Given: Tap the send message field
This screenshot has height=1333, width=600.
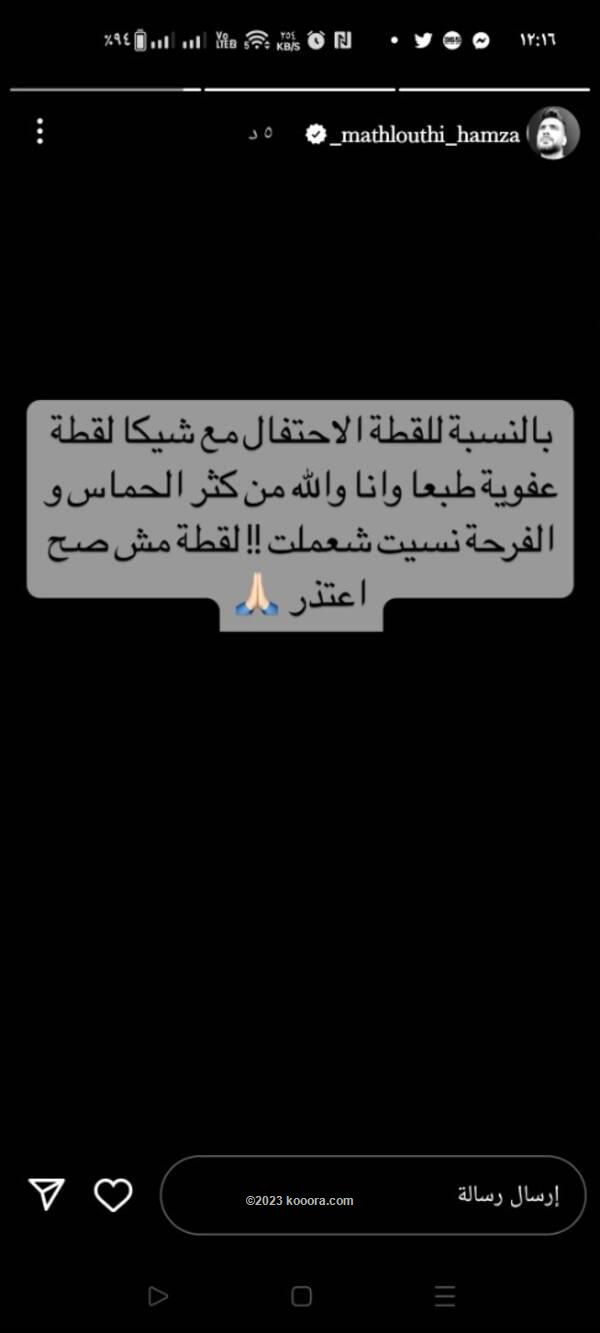Looking at the screenshot, I should pyautogui.click(x=373, y=1195).
